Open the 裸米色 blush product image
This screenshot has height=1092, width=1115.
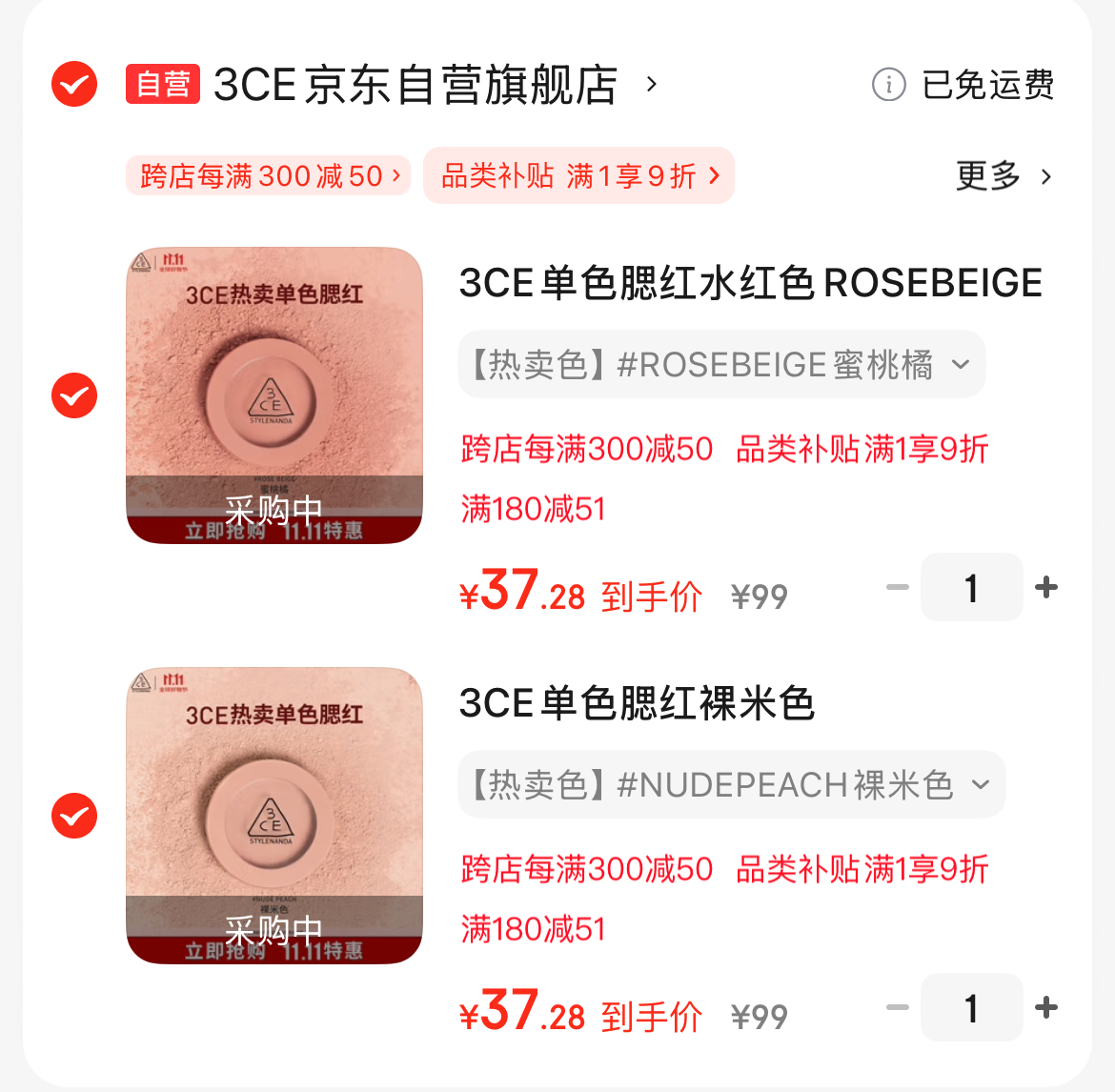[274, 816]
